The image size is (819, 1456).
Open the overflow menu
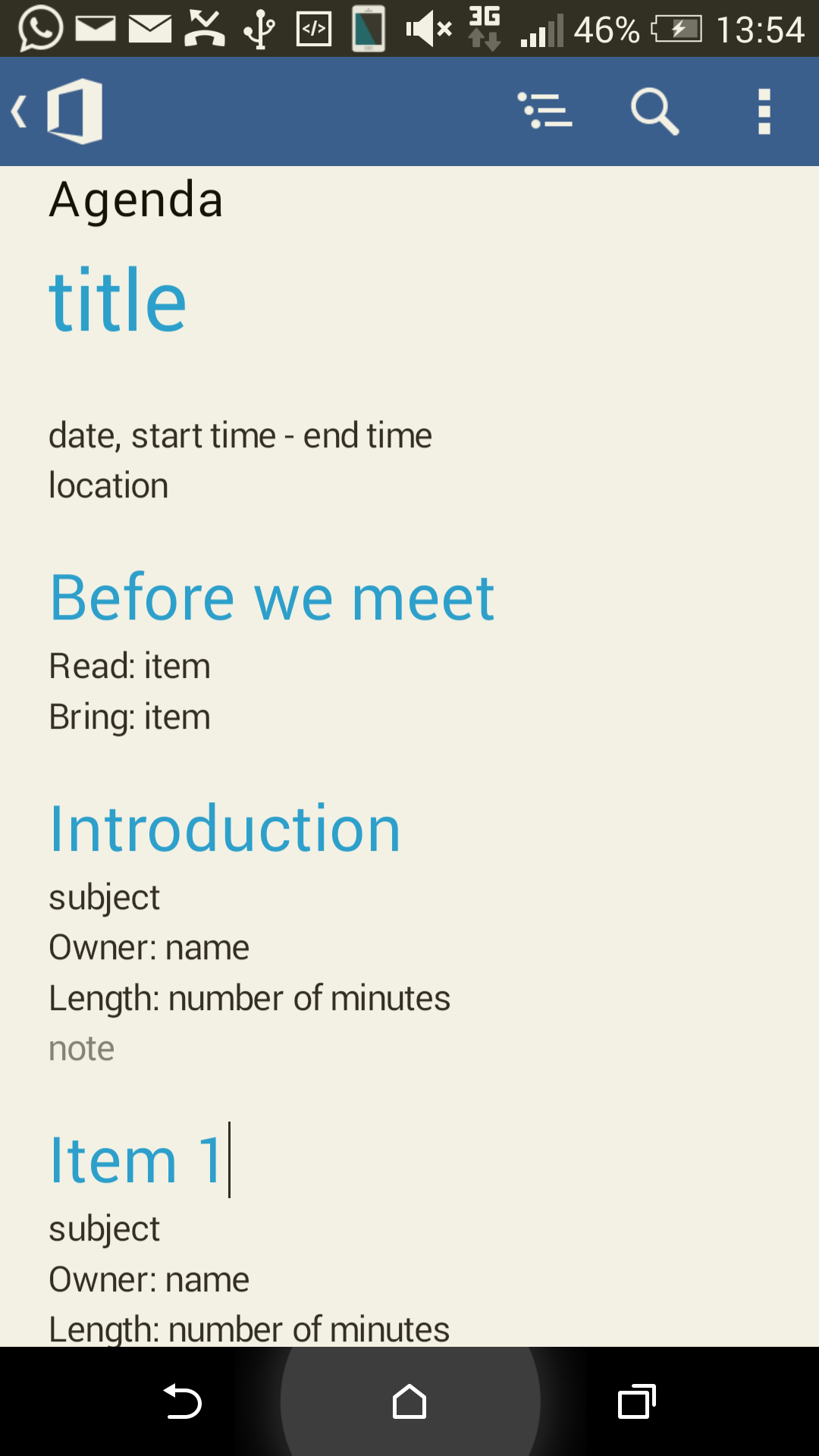click(x=764, y=111)
